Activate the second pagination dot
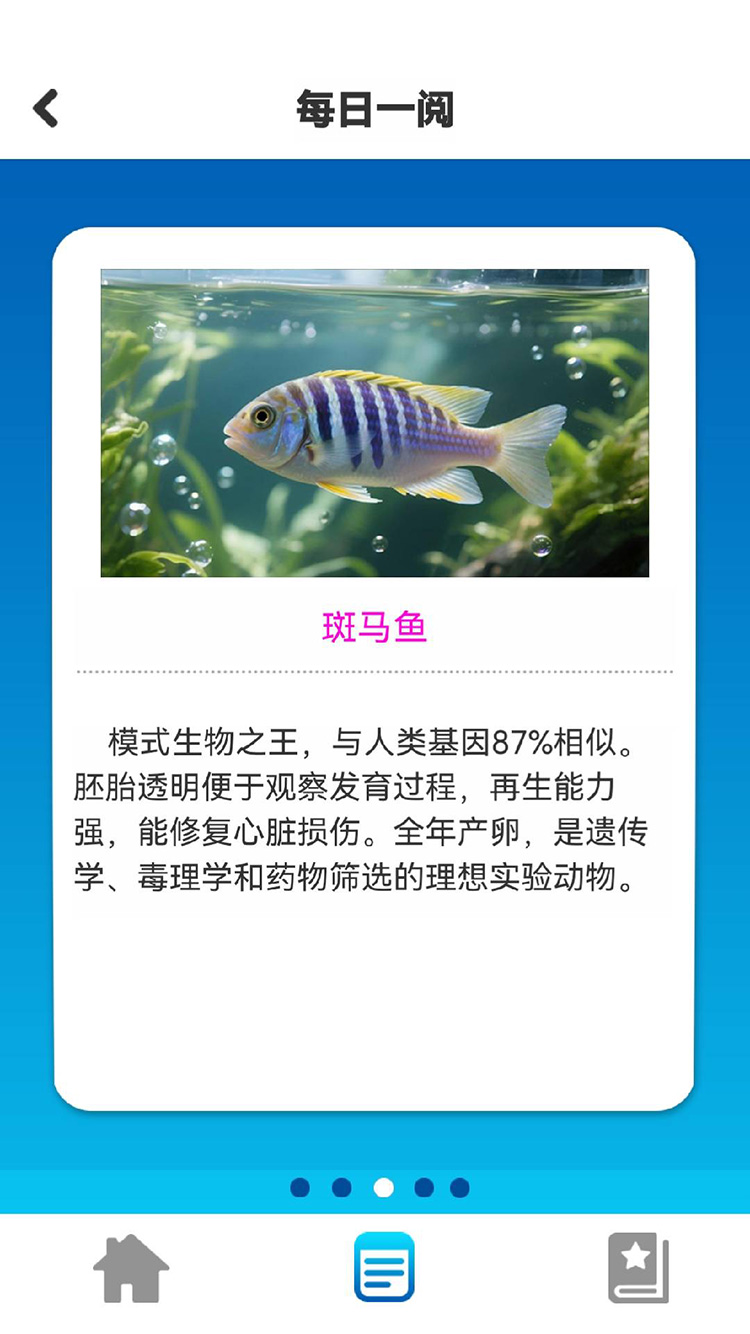 point(338,1189)
